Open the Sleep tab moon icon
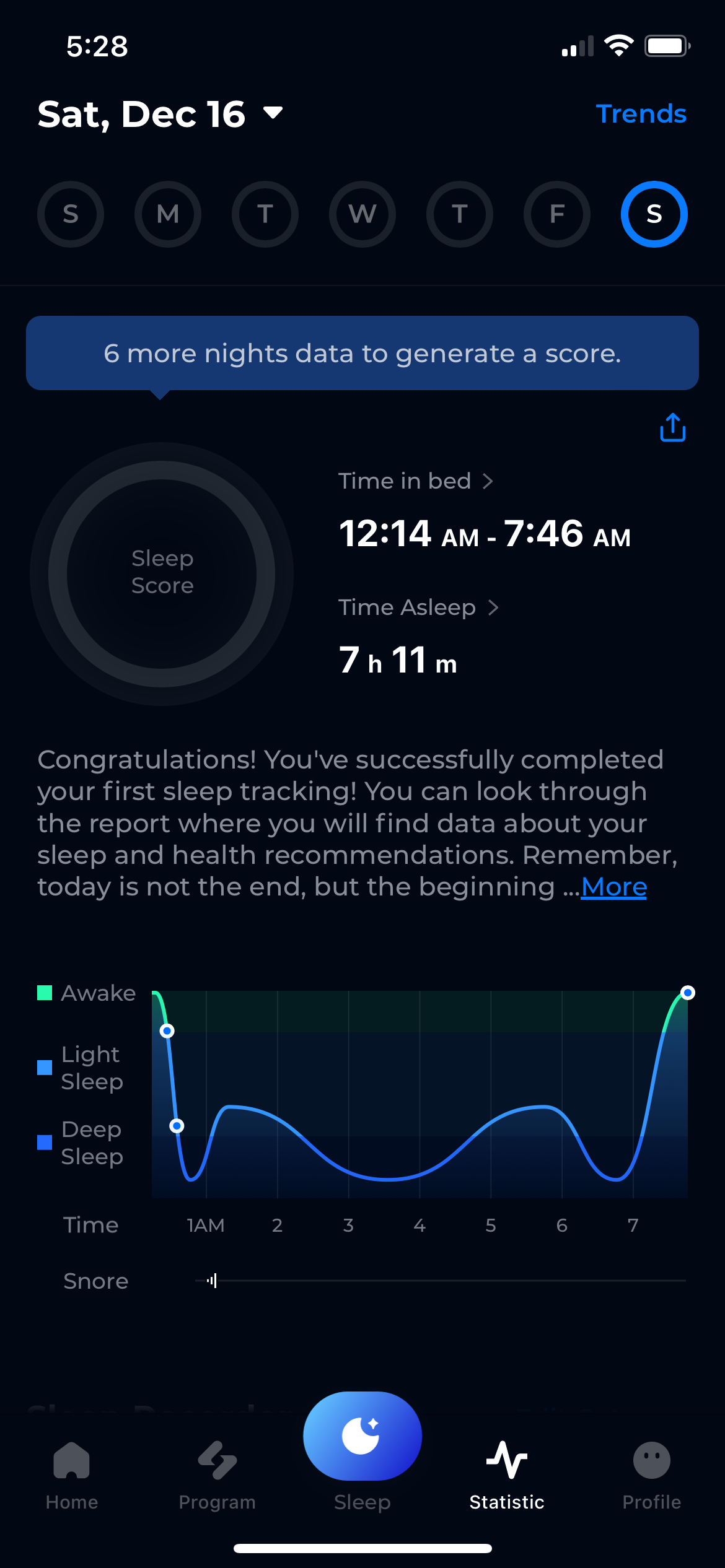Viewport: 725px width, 1568px height. pos(362,1435)
